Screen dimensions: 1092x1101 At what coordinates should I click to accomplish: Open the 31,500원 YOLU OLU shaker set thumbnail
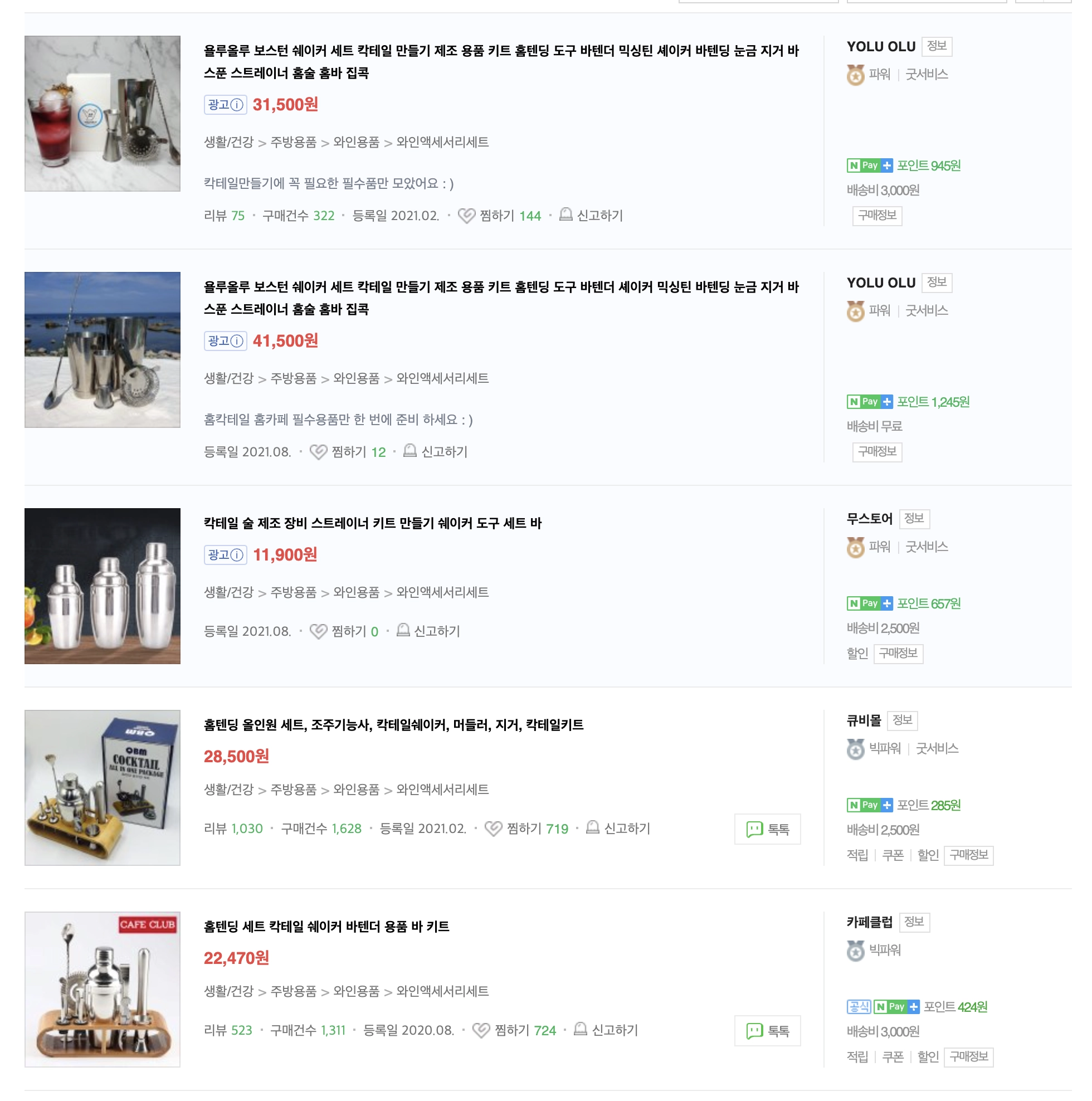[103, 114]
